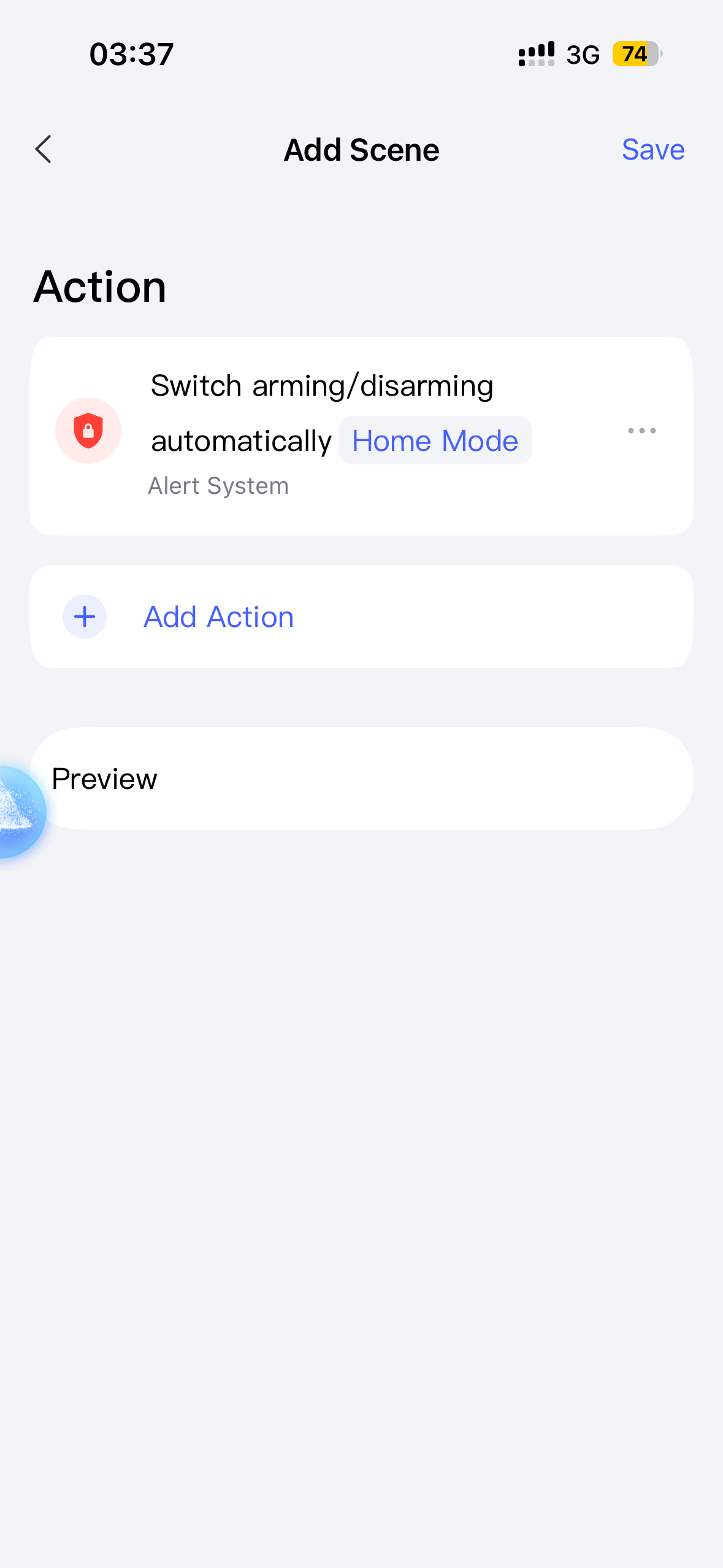The width and height of the screenshot is (723, 1568).
Task: Save the new scene
Action: click(652, 150)
